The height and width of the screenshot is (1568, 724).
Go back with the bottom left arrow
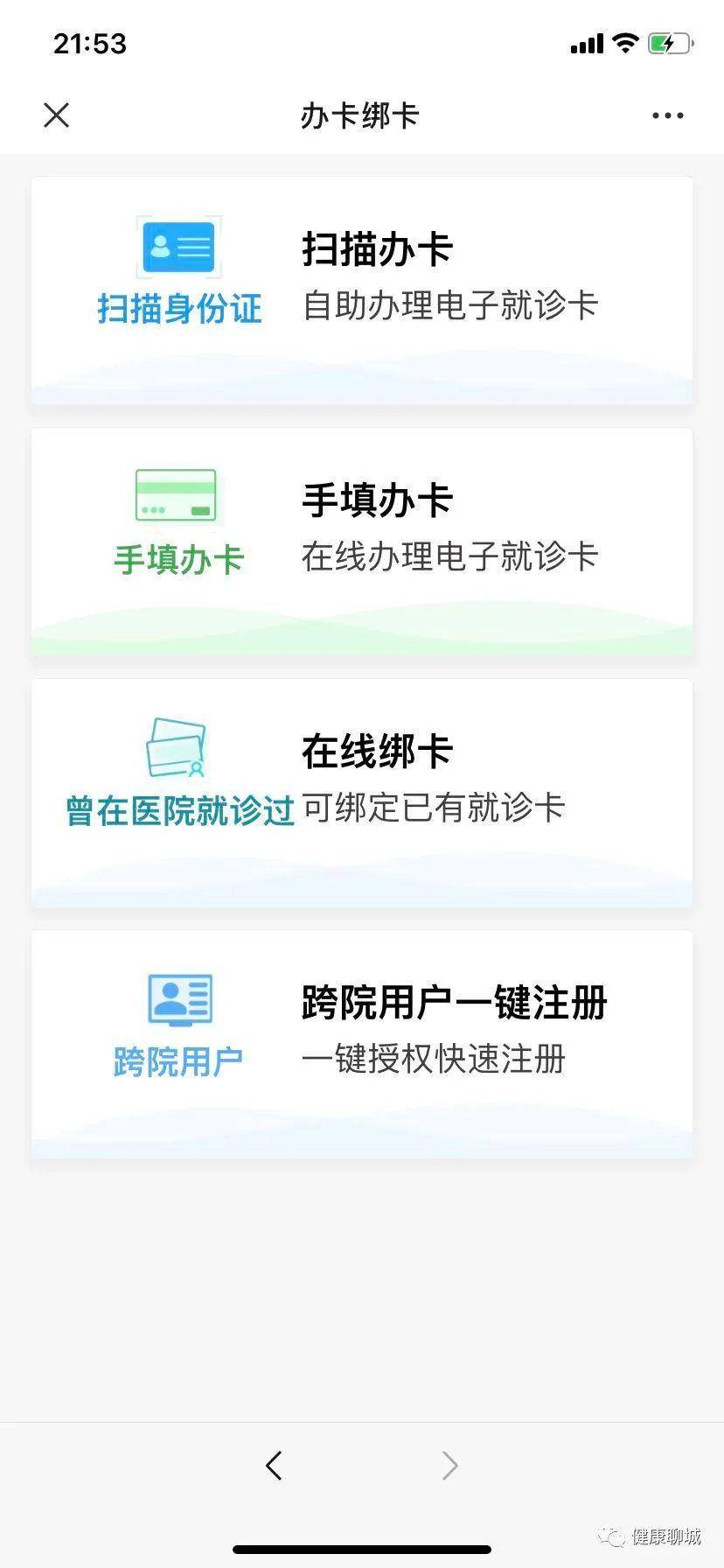click(x=274, y=1465)
